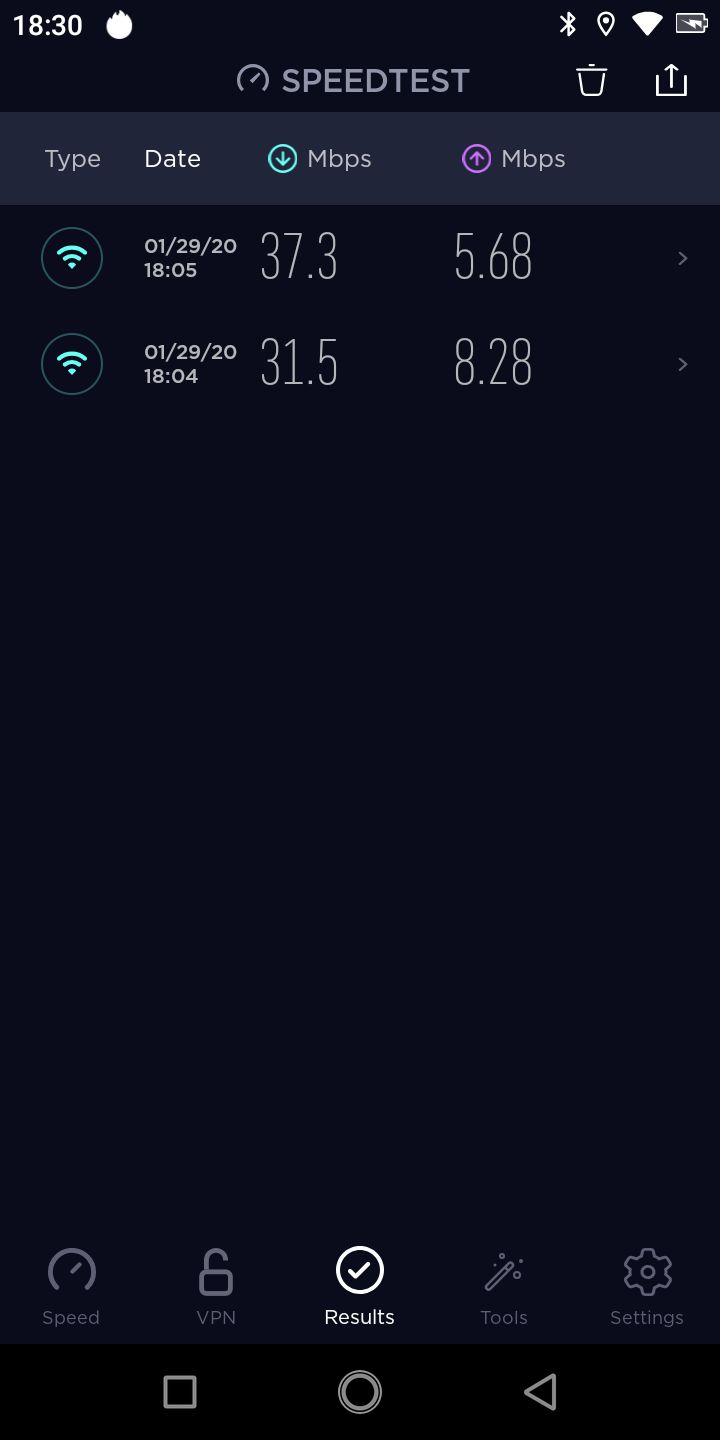The width and height of the screenshot is (720, 1440).
Task: Select the Results tab
Action: click(x=360, y=1287)
